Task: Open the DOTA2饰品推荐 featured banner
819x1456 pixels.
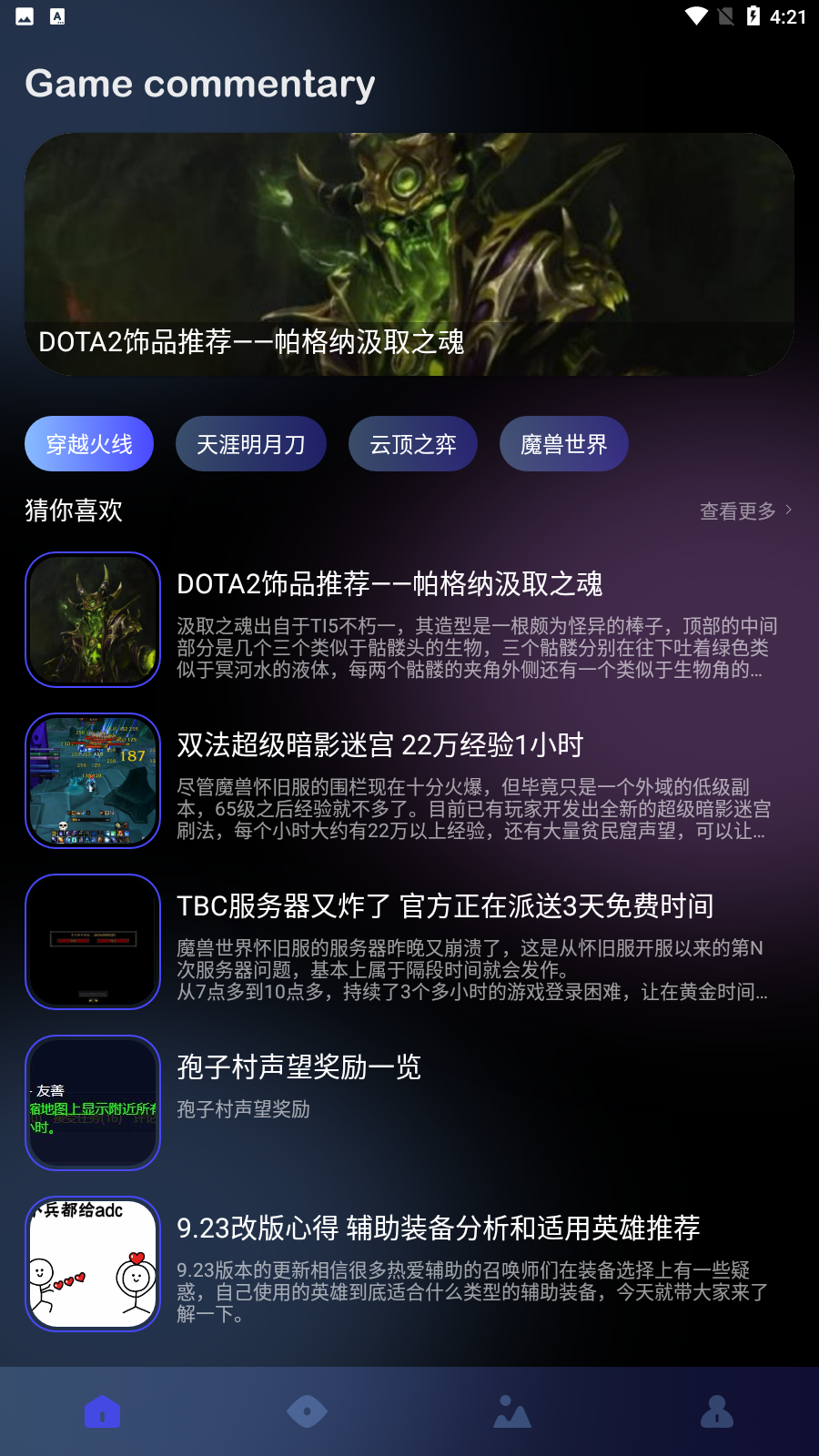Action: point(409,255)
